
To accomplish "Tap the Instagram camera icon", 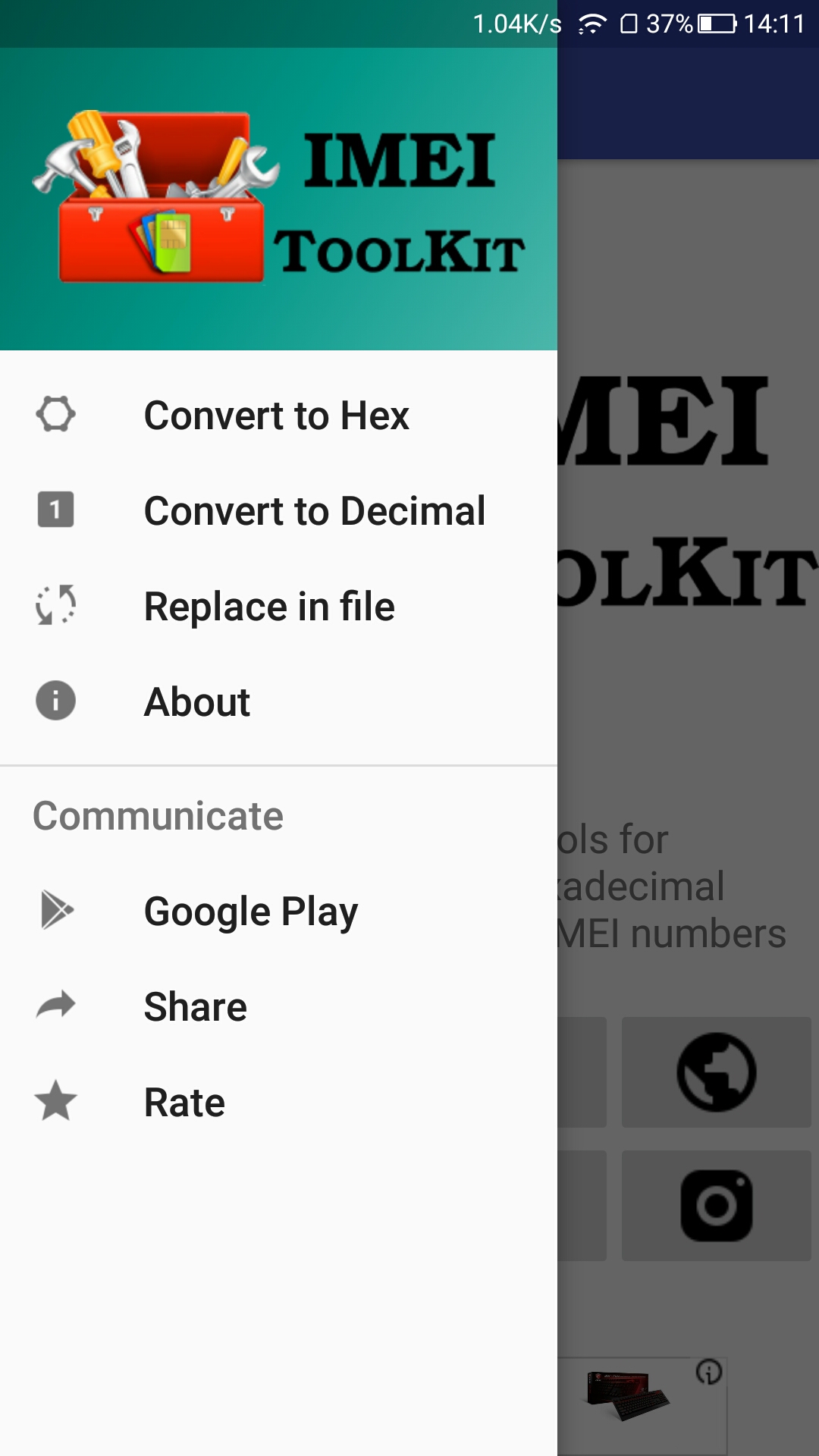I will [715, 1206].
